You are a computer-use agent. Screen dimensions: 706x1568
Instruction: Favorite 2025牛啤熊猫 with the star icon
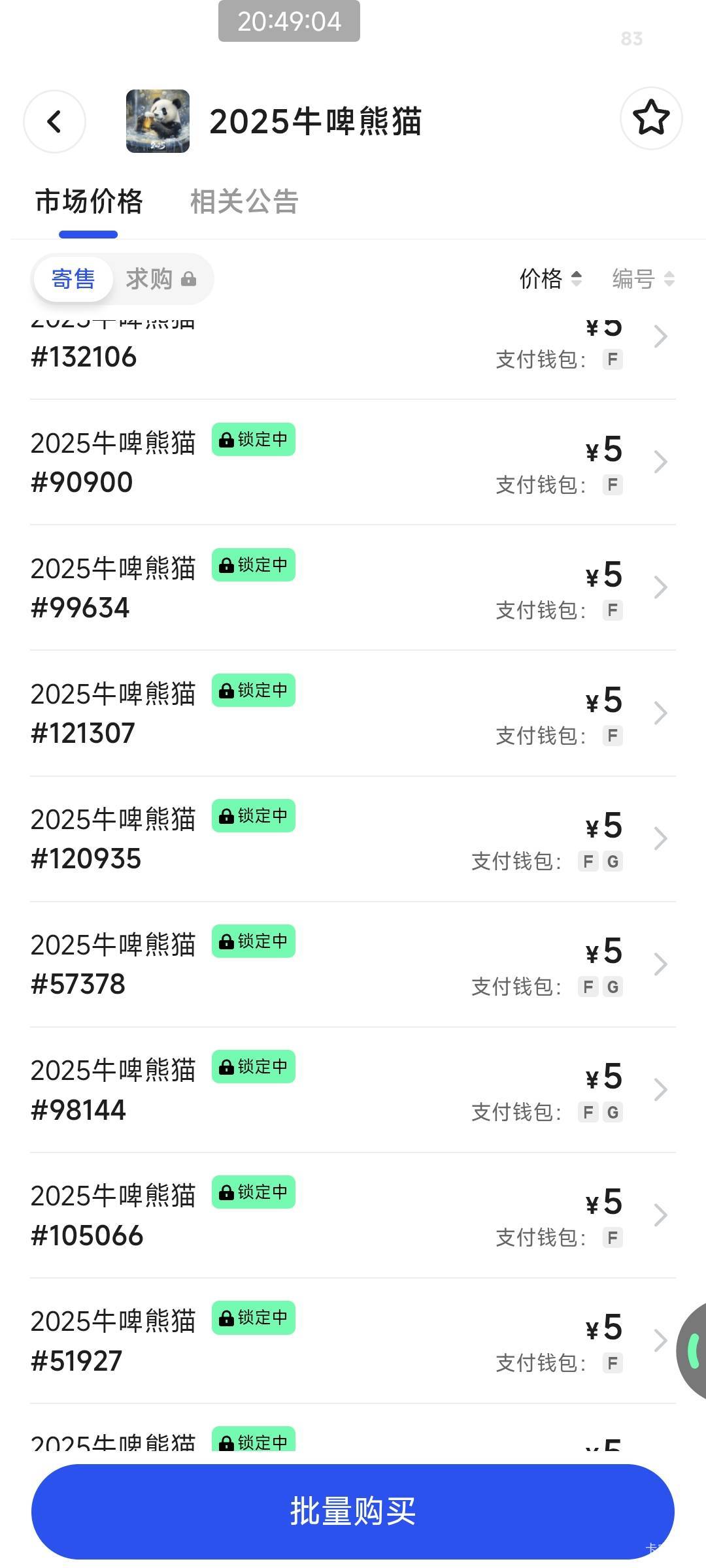tap(651, 118)
